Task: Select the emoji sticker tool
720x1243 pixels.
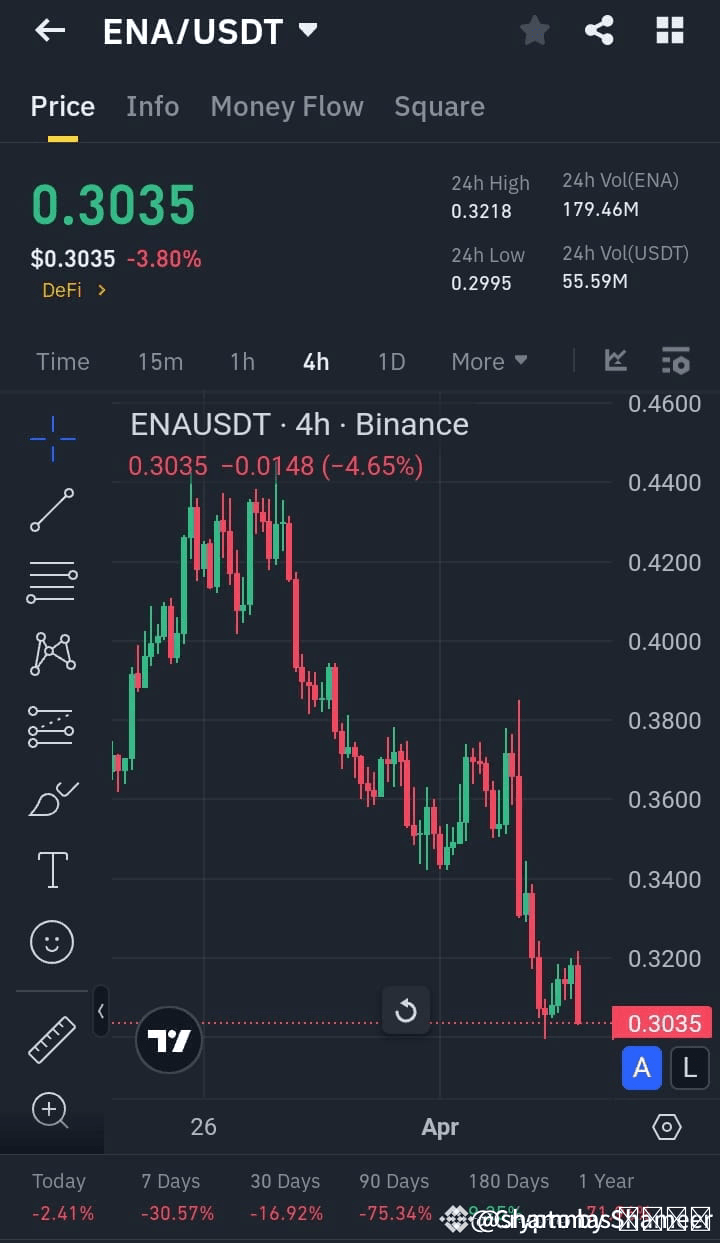Action: point(52,941)
